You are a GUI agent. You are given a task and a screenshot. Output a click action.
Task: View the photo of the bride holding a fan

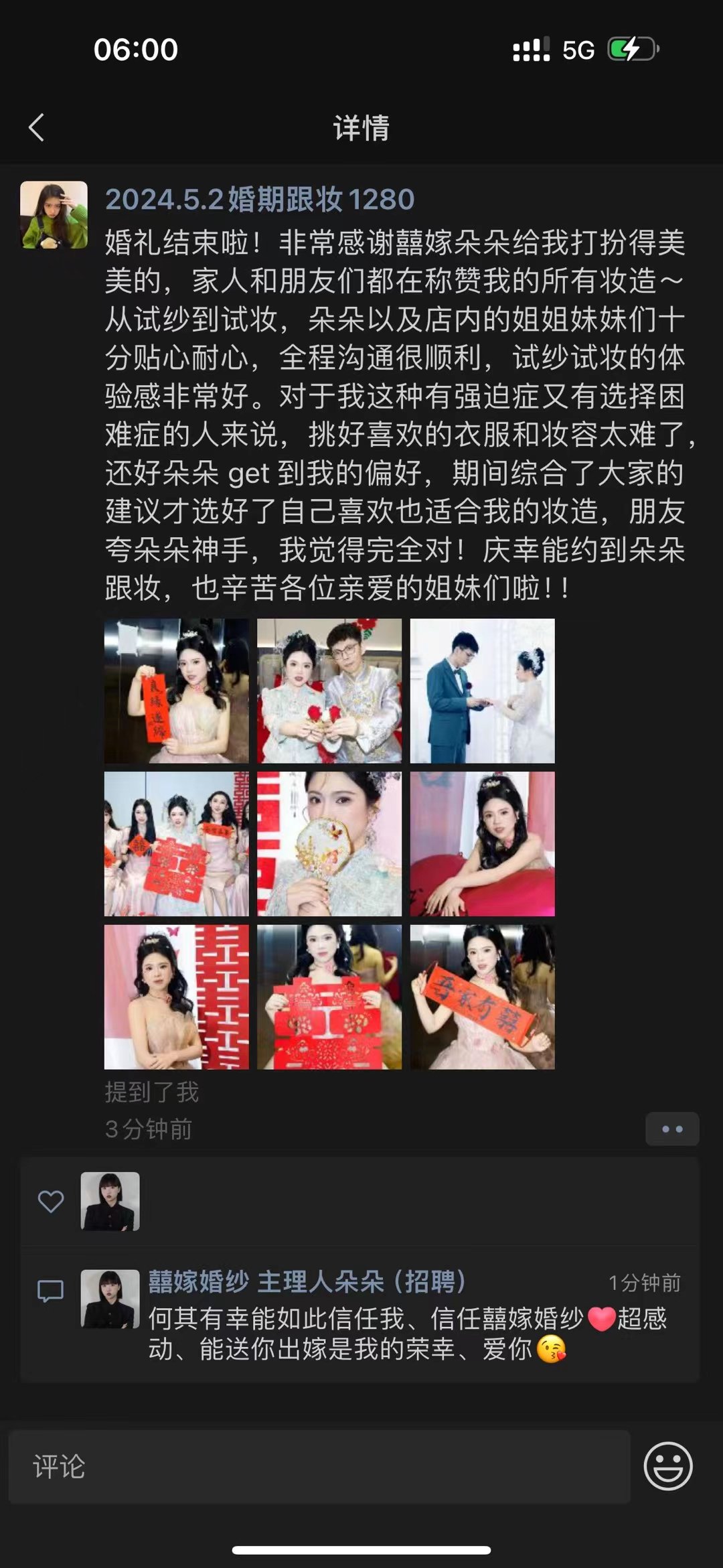(x=329, y=844)
